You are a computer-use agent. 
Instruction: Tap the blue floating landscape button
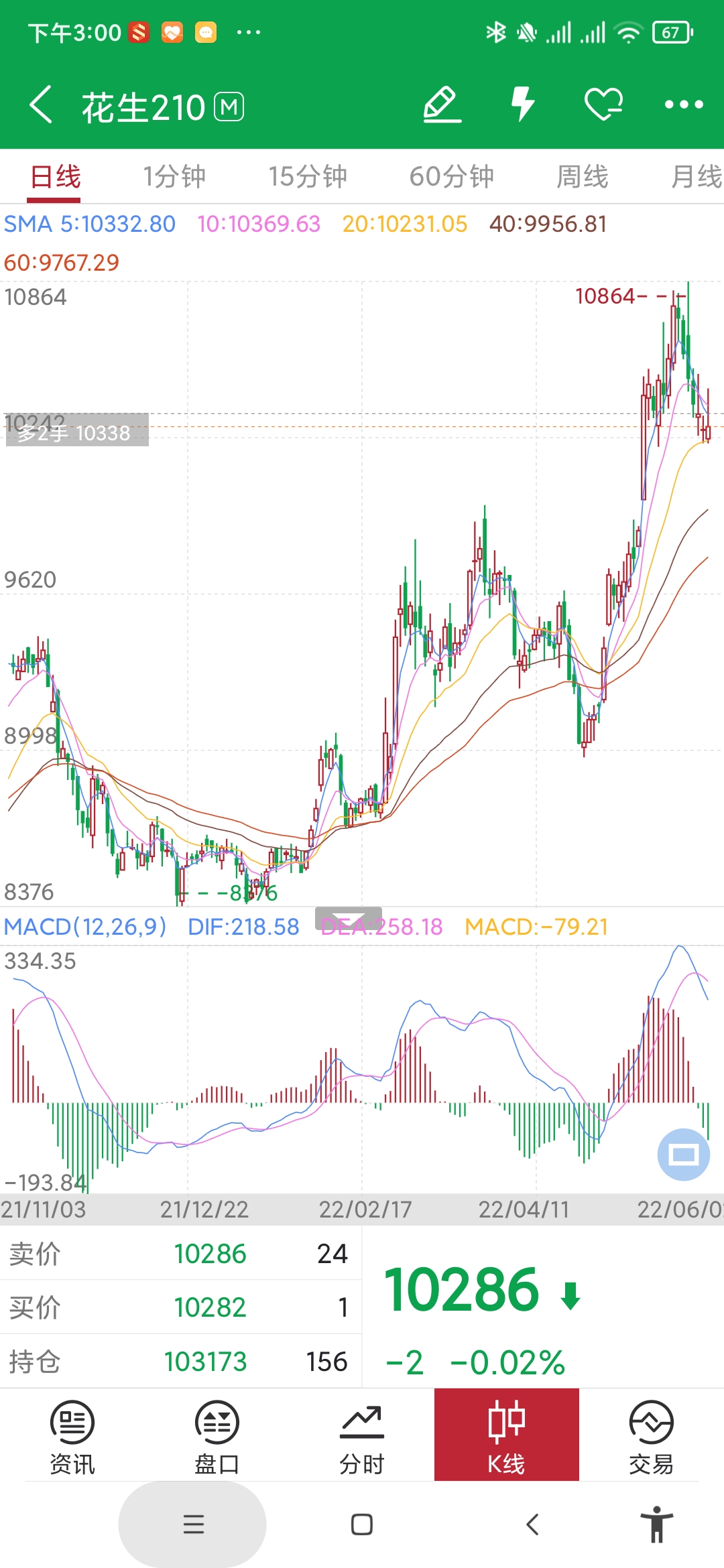tap(683, 1155)
